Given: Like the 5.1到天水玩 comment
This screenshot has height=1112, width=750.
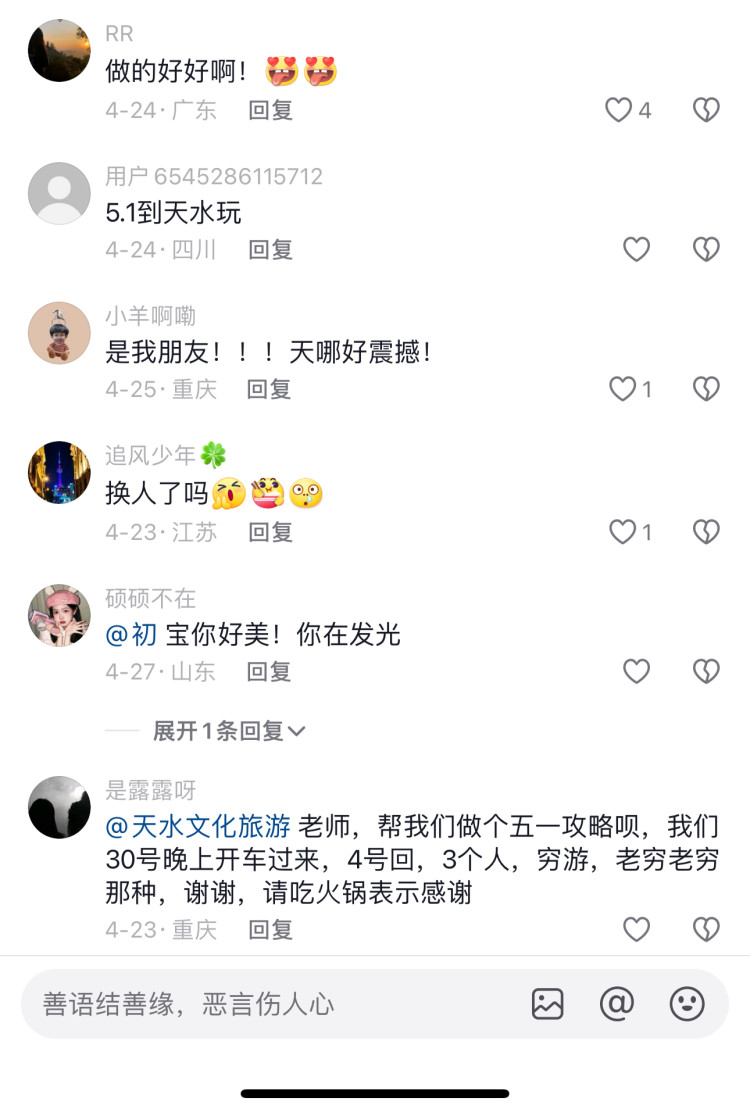Looking at the screenshot, I should (x=637, y=249).
